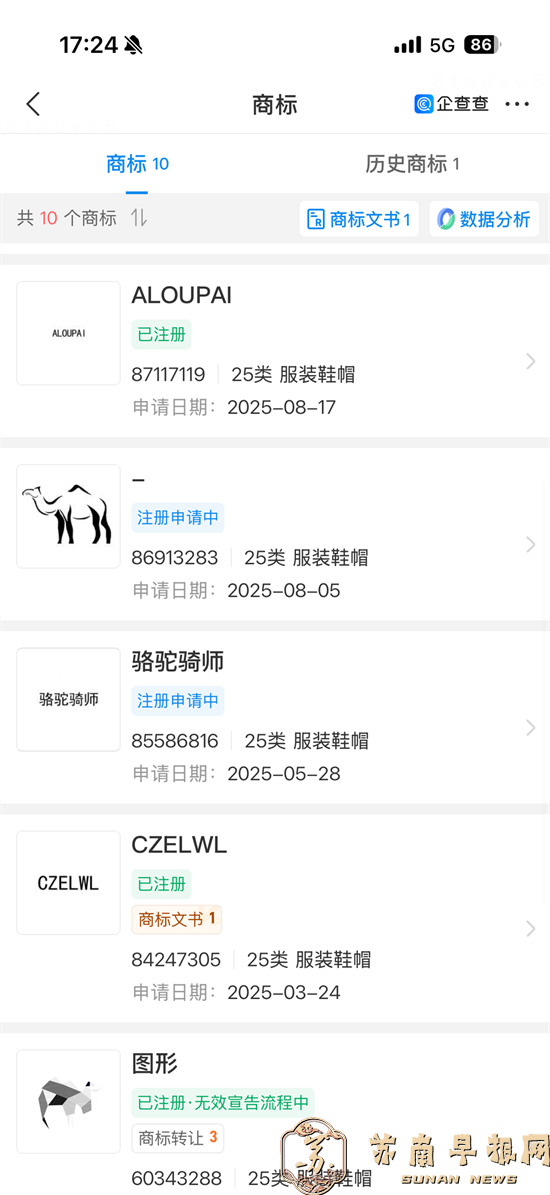Select the 商标 10 tab
550x1195 pixels.
pyautogui.click(x=137, y=164)
